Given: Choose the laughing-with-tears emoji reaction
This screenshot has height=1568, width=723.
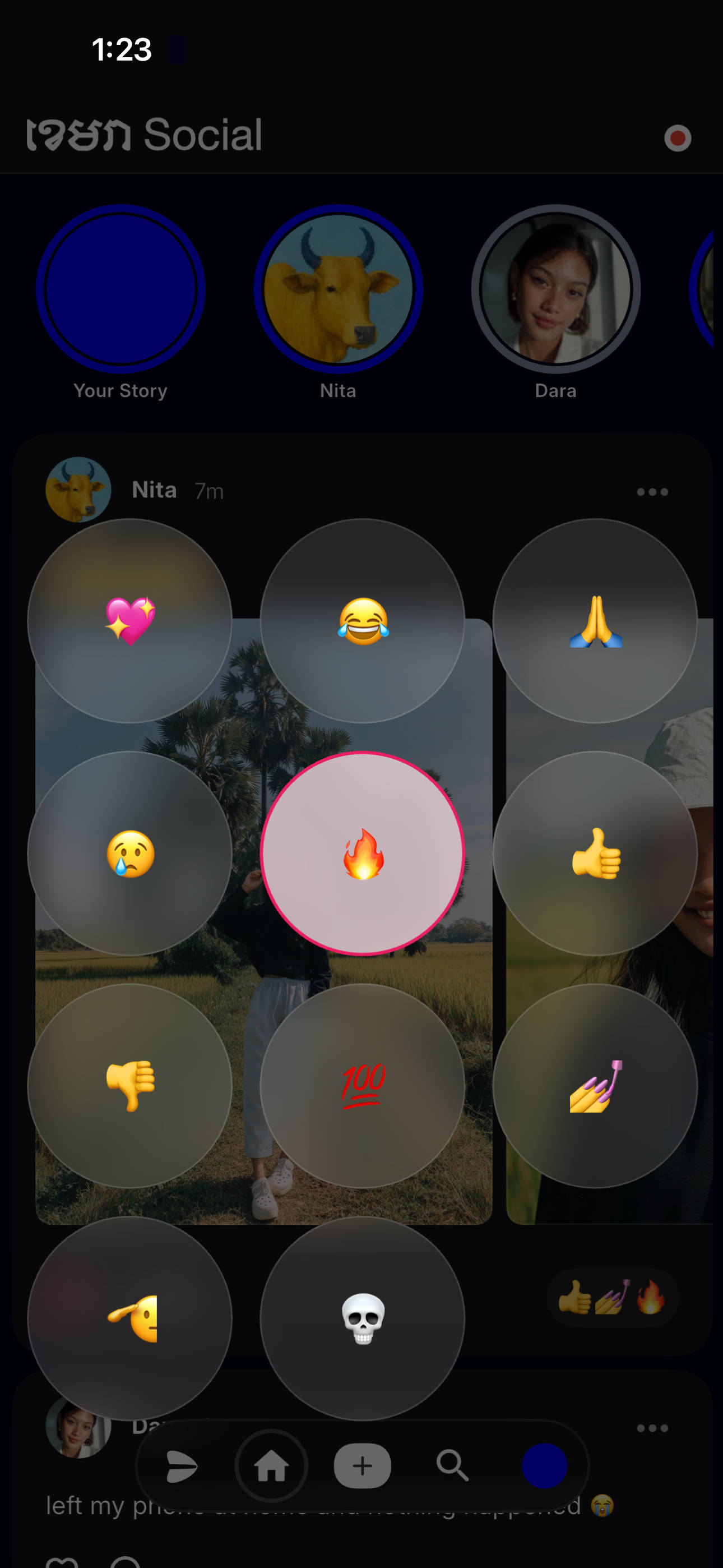Looking at the screenshot, I should pos(363,621).
